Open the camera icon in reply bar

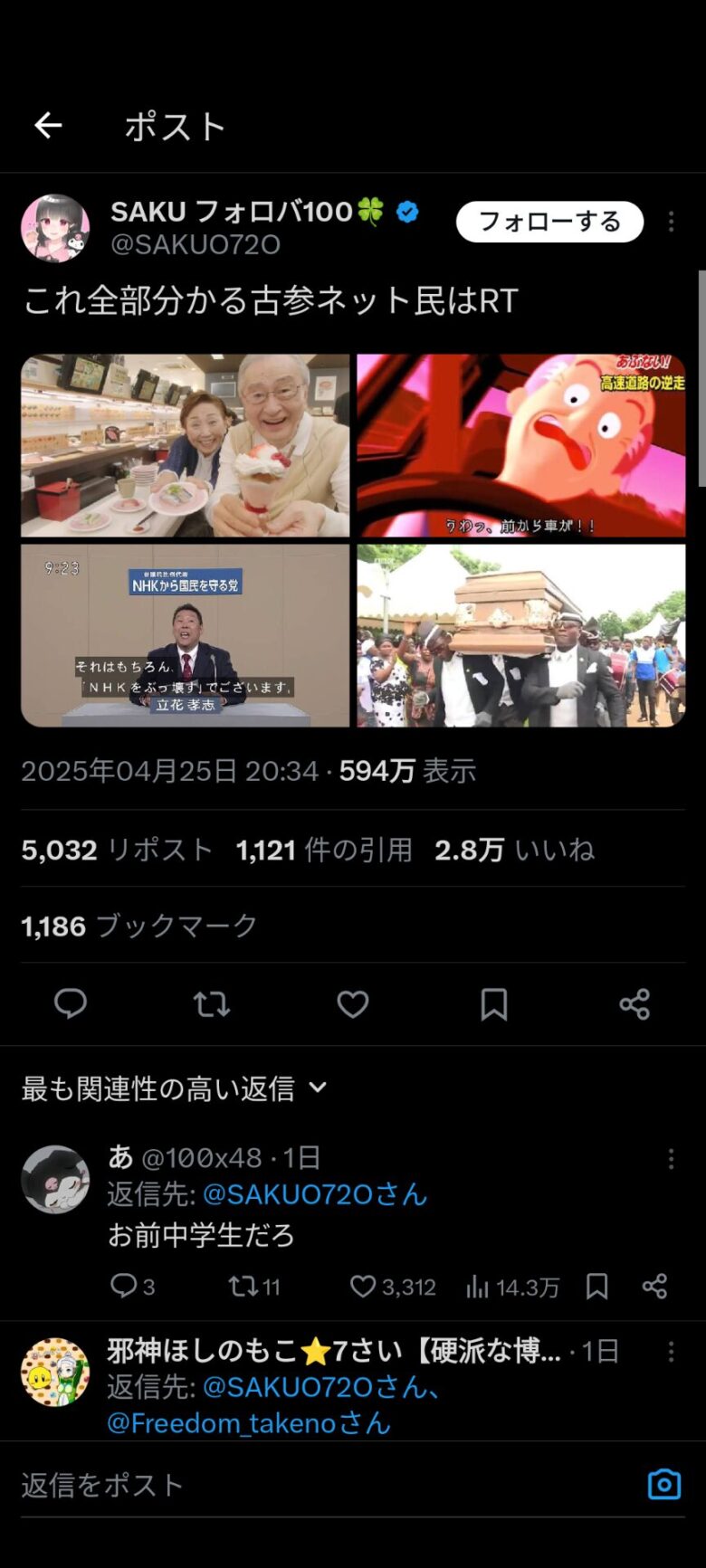pos(663,1485)
